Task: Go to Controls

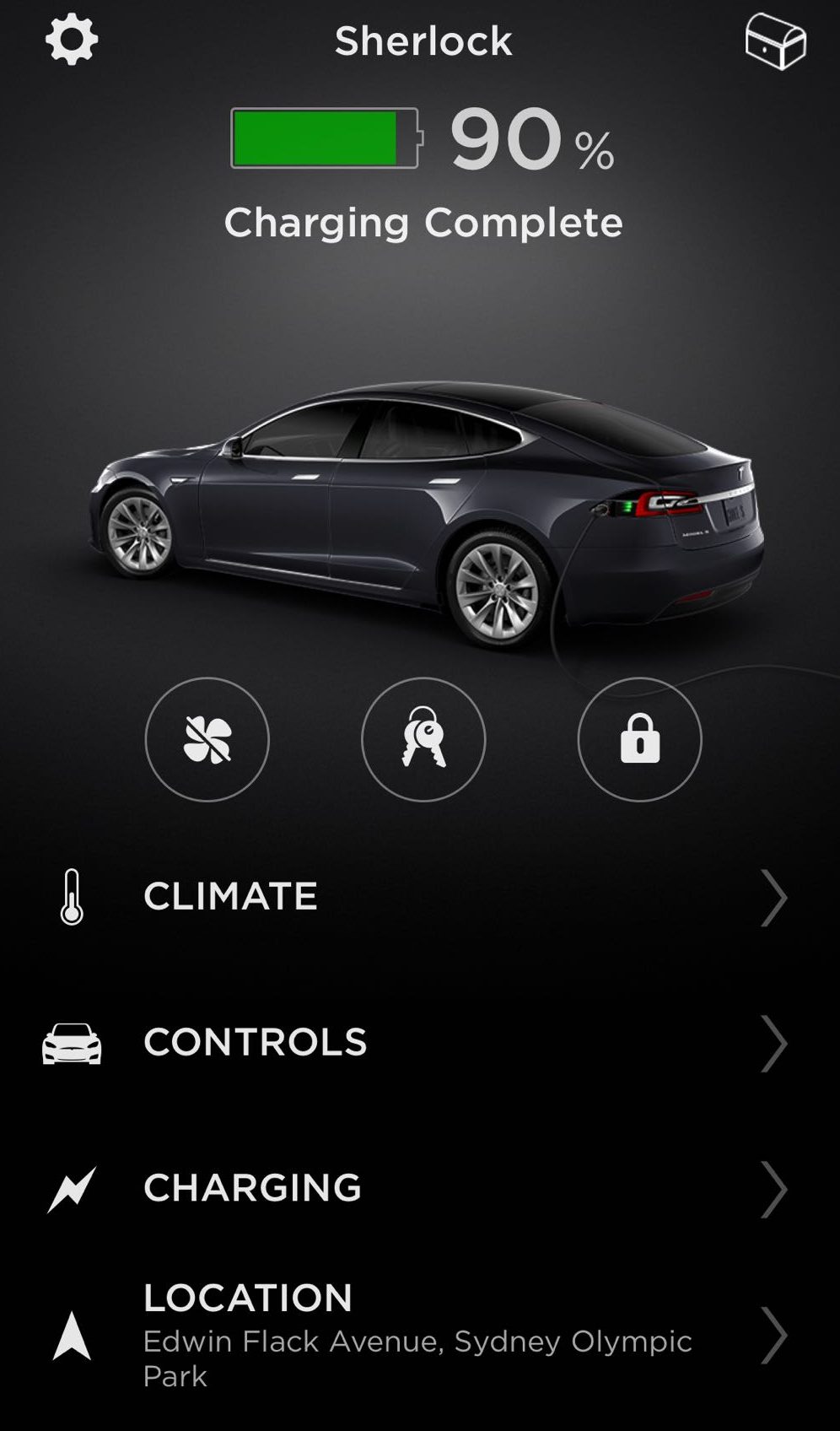Action: 420,1043
